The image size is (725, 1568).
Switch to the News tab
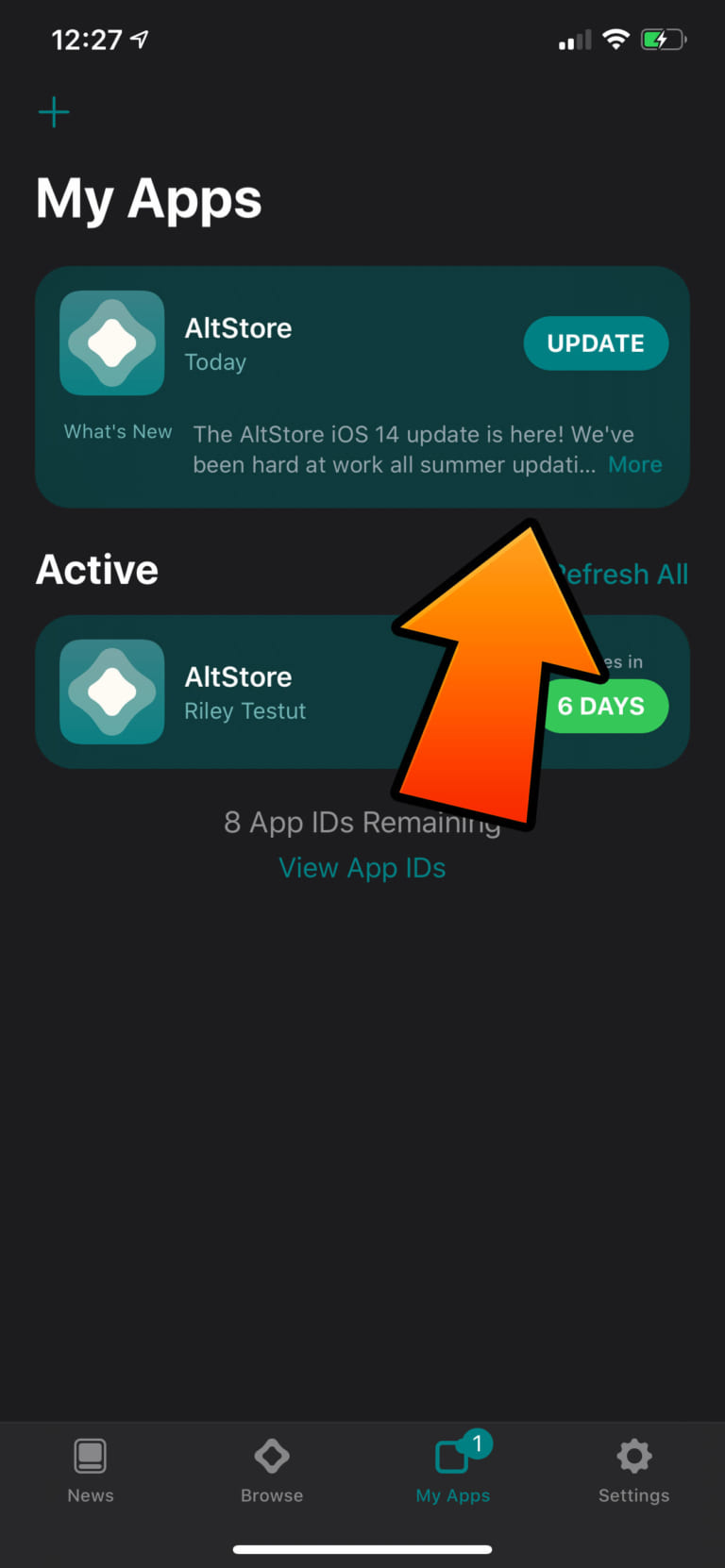90,1472
